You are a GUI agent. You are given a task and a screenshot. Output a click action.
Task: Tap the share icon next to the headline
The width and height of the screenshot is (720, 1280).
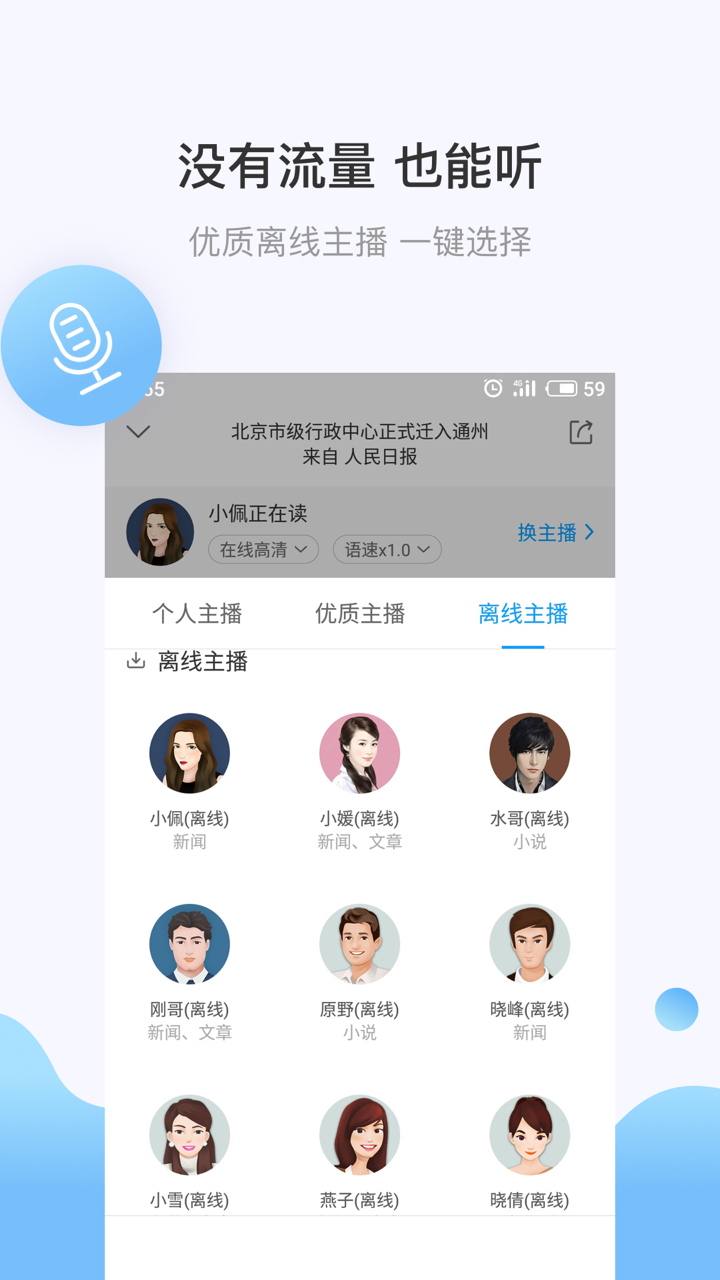pos(583,432)
